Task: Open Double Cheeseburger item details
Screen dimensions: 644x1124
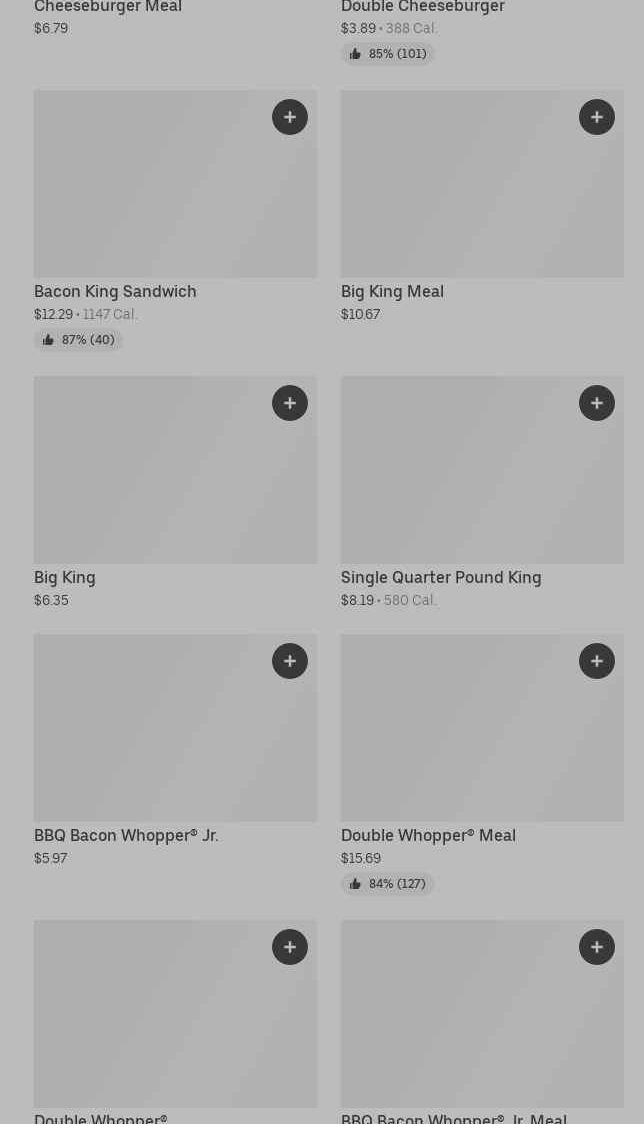Action: pyautogui.click(x=422, y=8)
